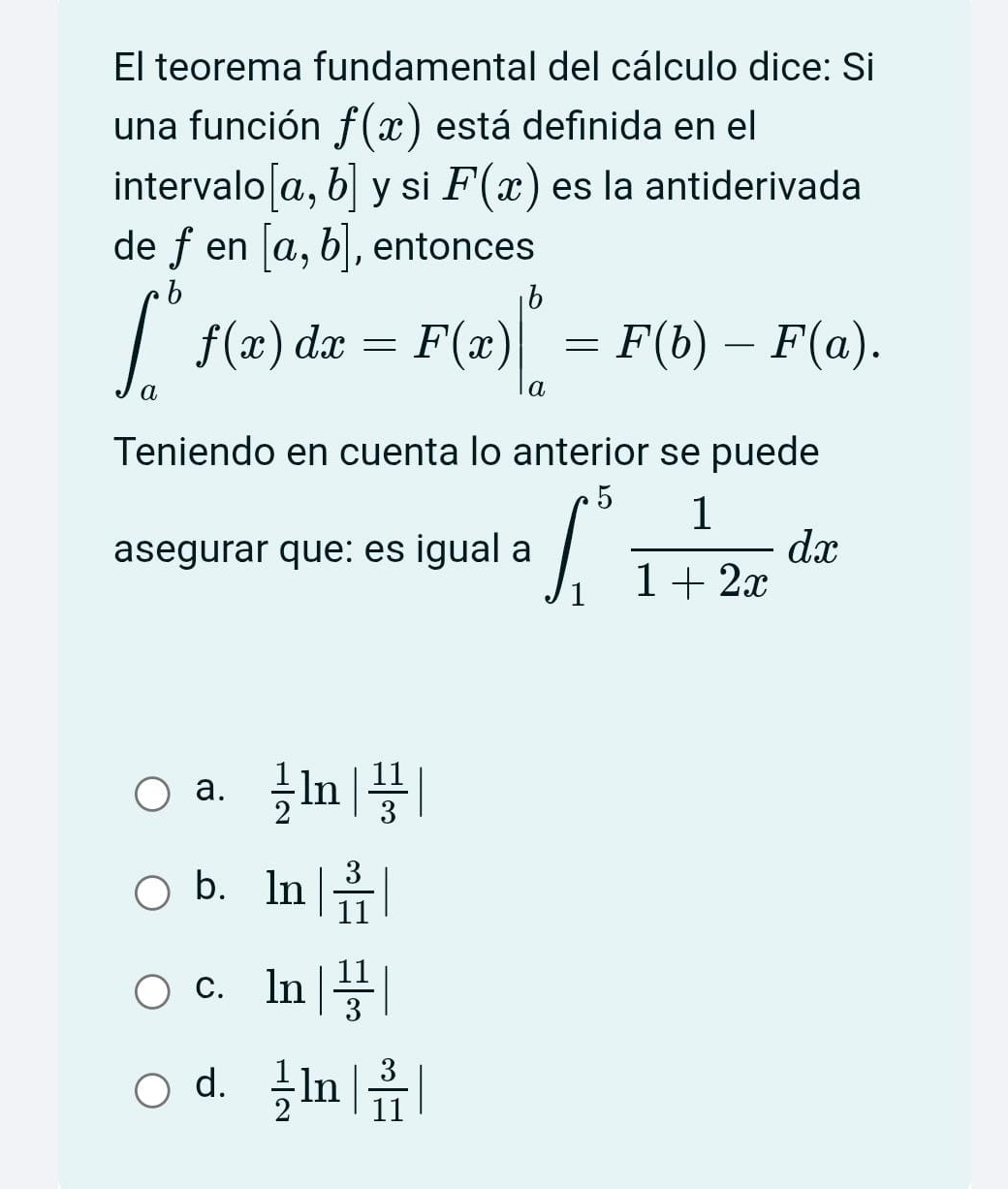Click the option b label letter
The image size is (1008, 1189).
[208, 887]
